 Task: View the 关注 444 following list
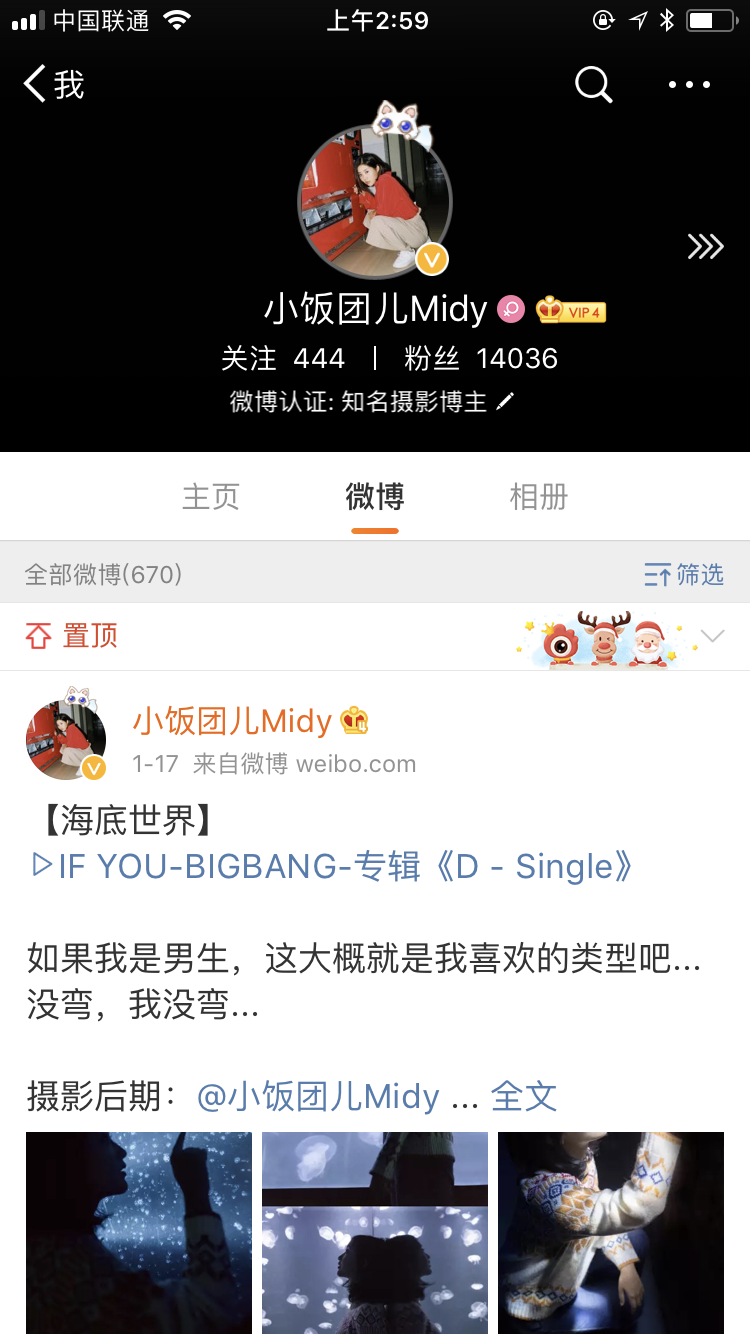[283, 358]
